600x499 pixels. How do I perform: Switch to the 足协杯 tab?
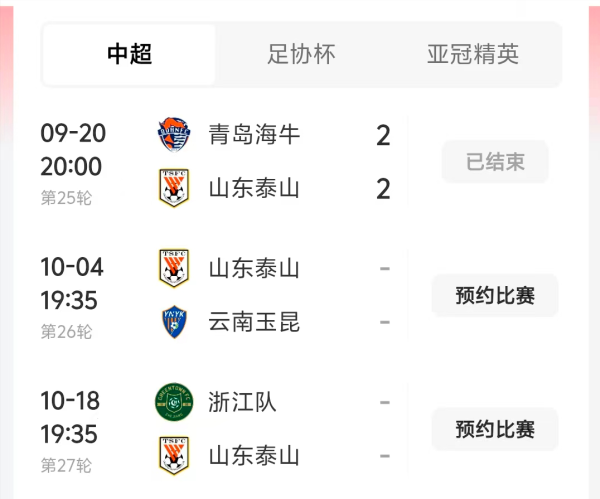coord(301,54)
